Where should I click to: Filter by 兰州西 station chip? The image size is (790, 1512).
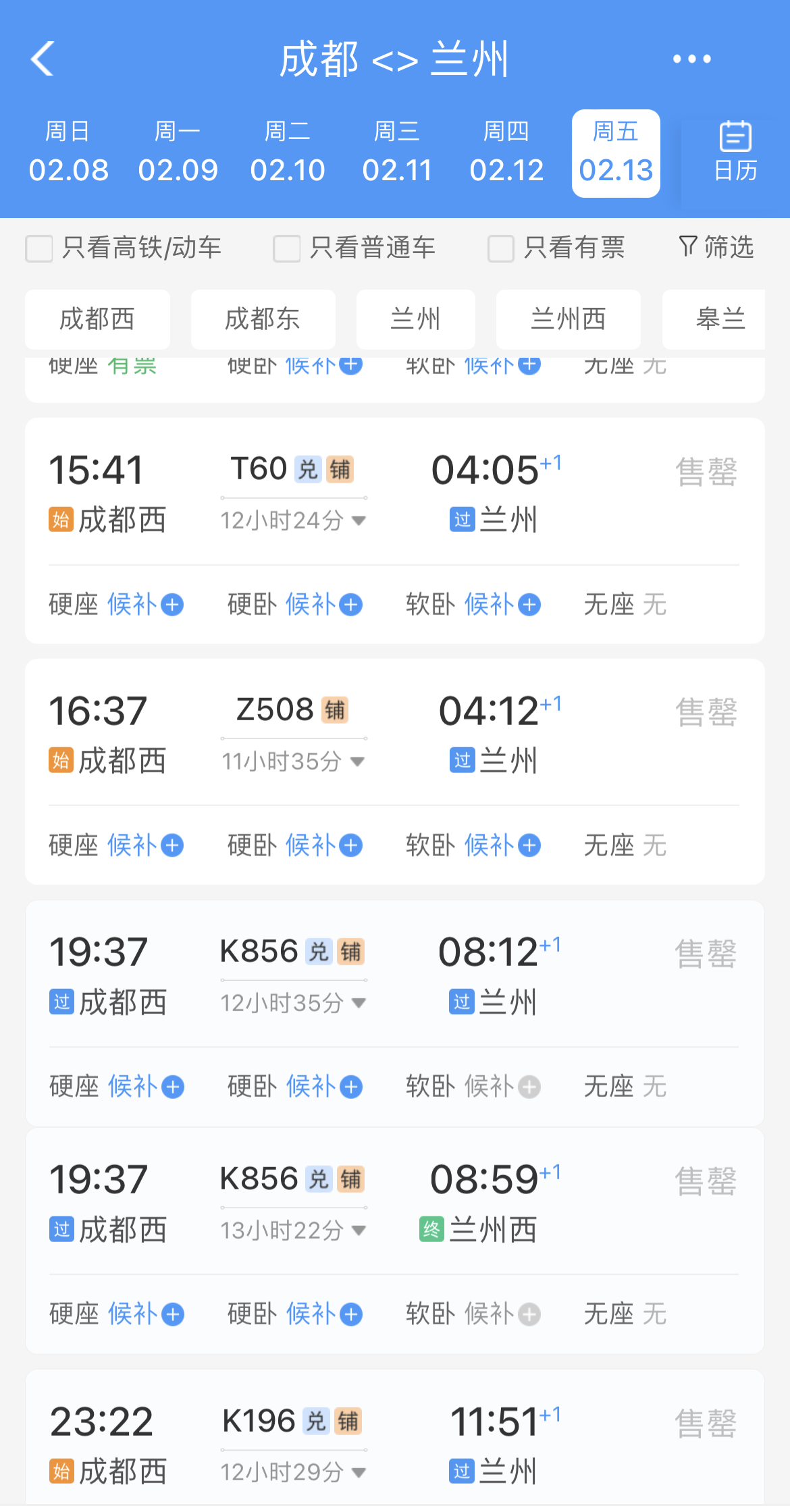[x=568, y=319]
